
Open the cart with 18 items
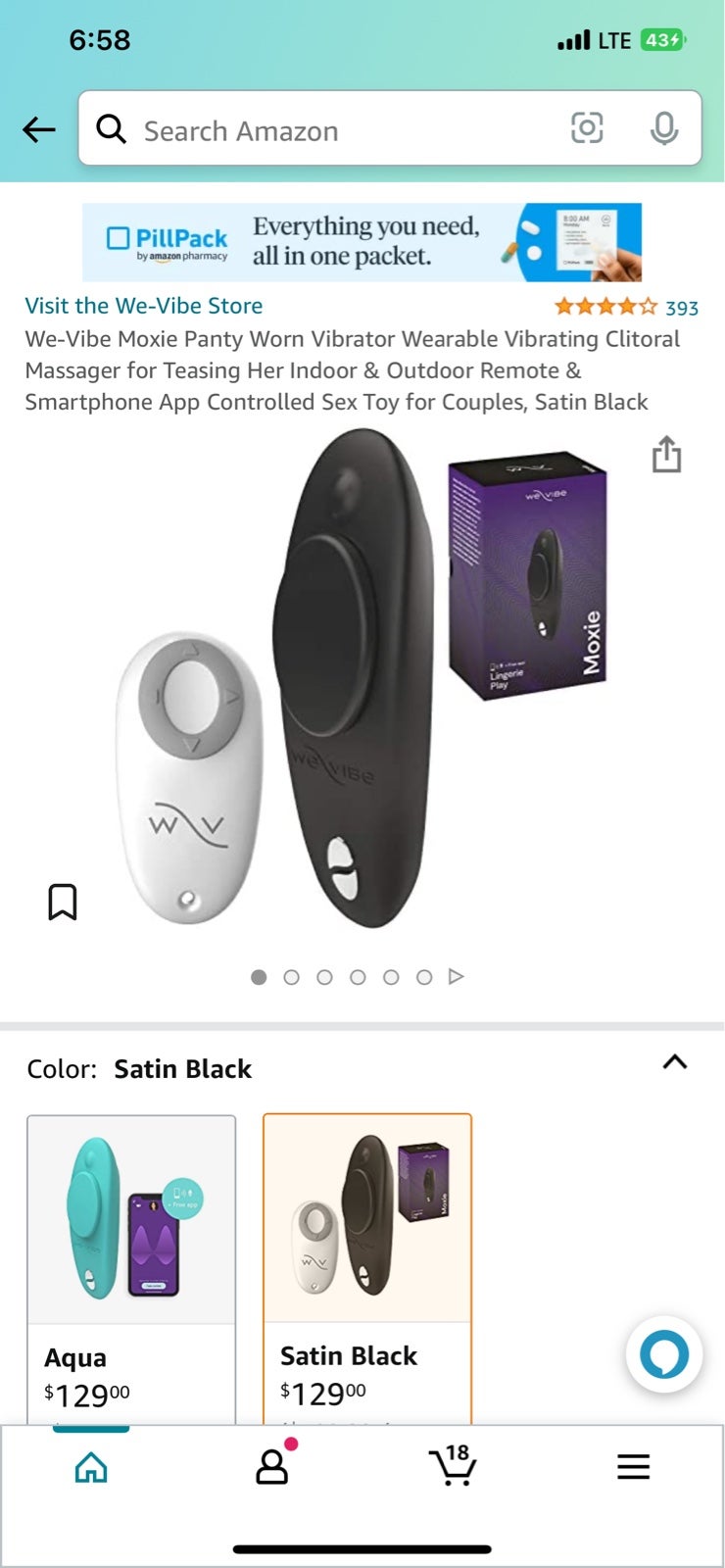pyautogui.click(x=453, y=1467)
